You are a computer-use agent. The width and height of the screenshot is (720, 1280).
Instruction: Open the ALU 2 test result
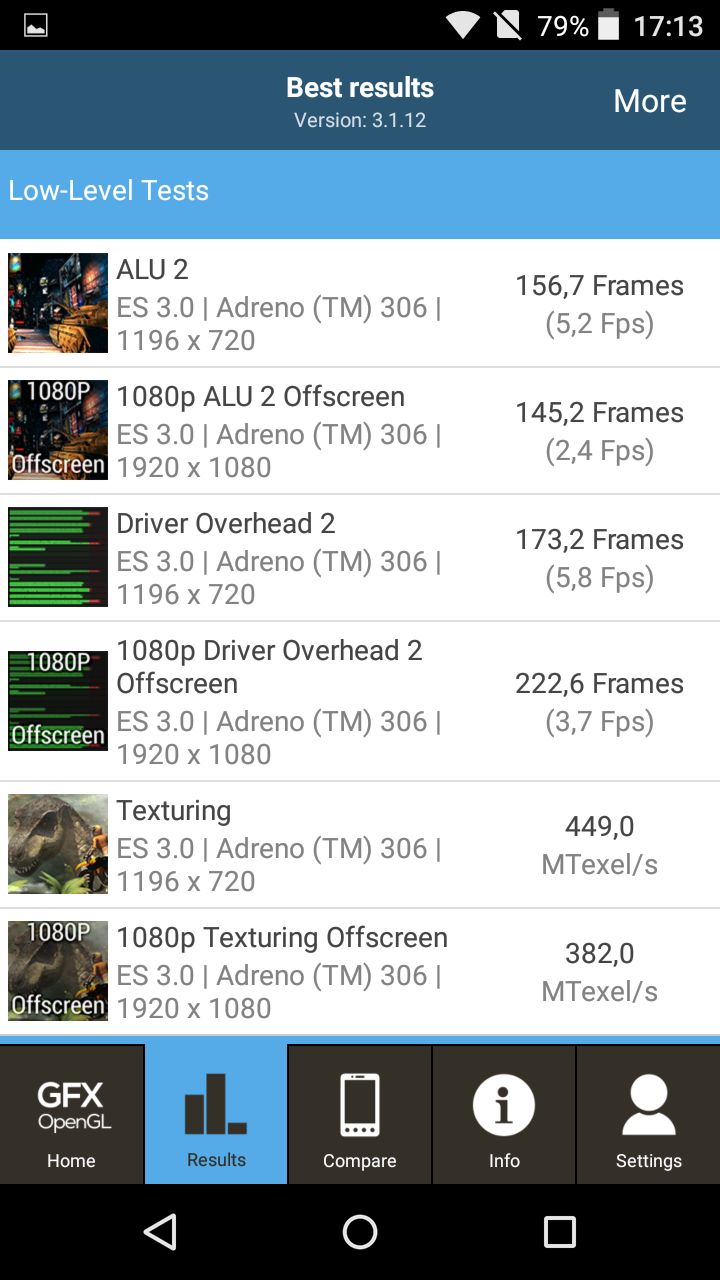click(x=360, y=303)
